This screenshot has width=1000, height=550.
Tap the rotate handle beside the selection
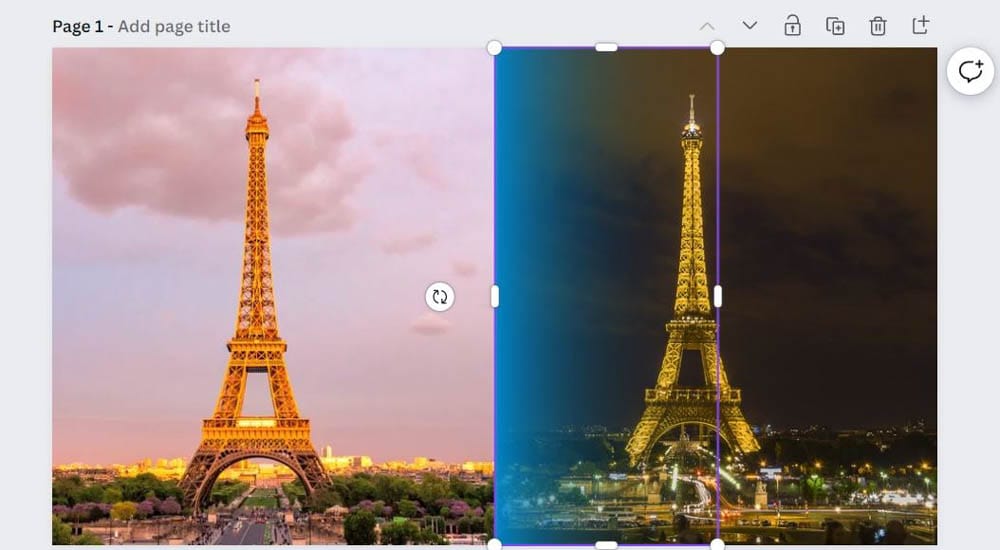coord(439,297)
